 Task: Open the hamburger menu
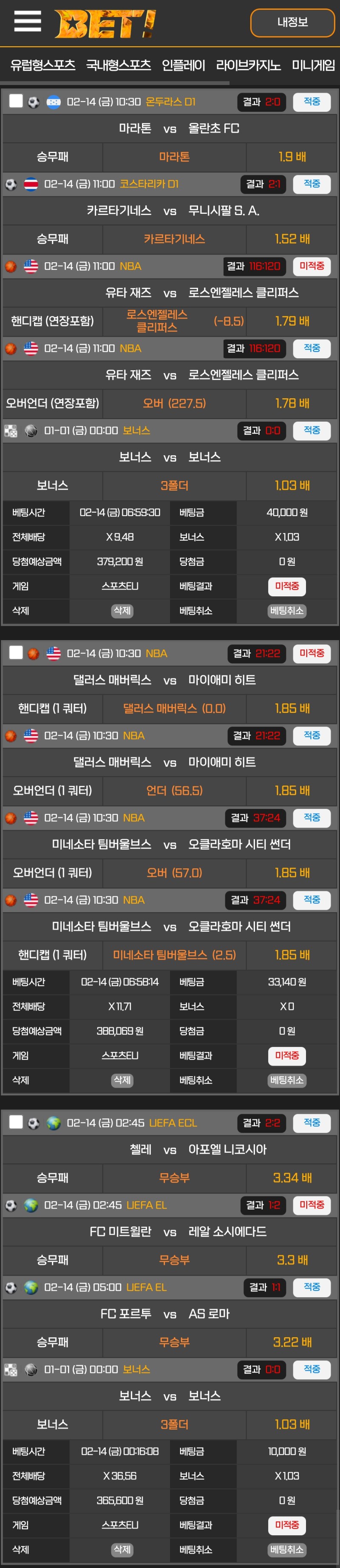coord(27,22)
